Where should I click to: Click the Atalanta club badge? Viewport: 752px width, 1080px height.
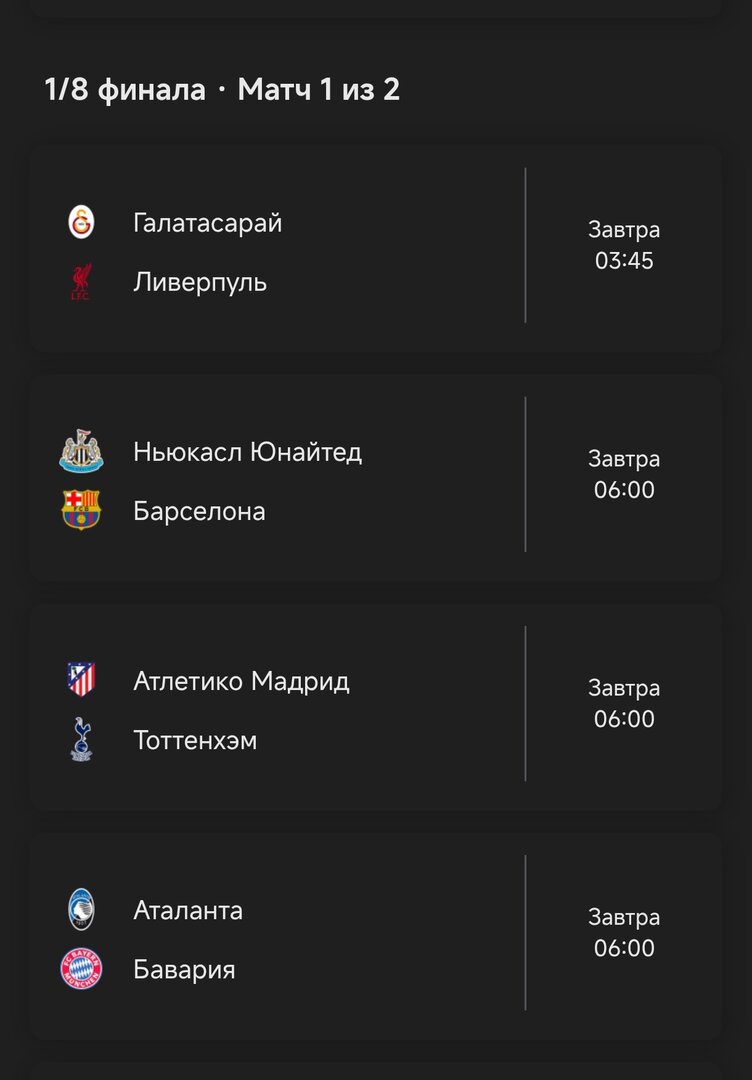pyautogui.click(x=80, y=911)
